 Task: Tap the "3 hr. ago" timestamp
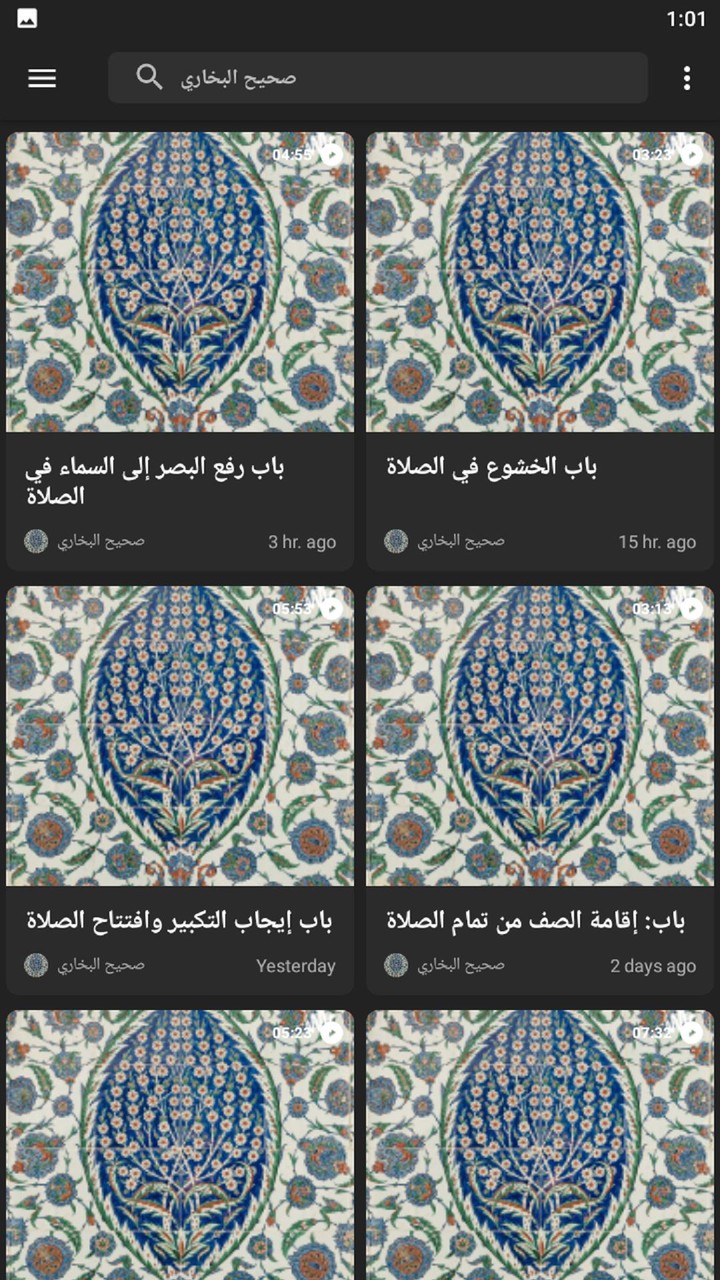303,541
